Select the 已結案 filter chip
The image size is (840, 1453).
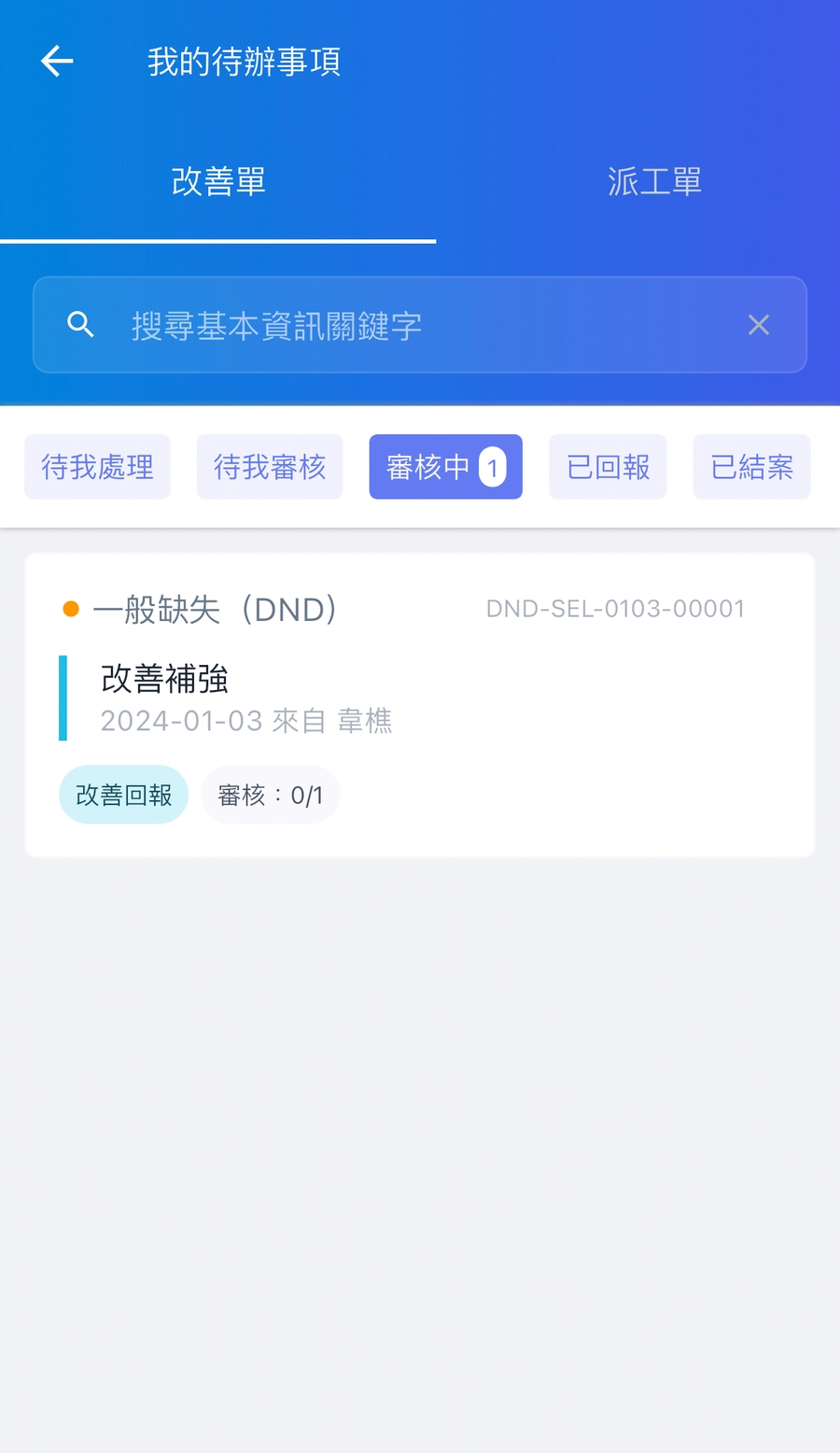[751, 467]
